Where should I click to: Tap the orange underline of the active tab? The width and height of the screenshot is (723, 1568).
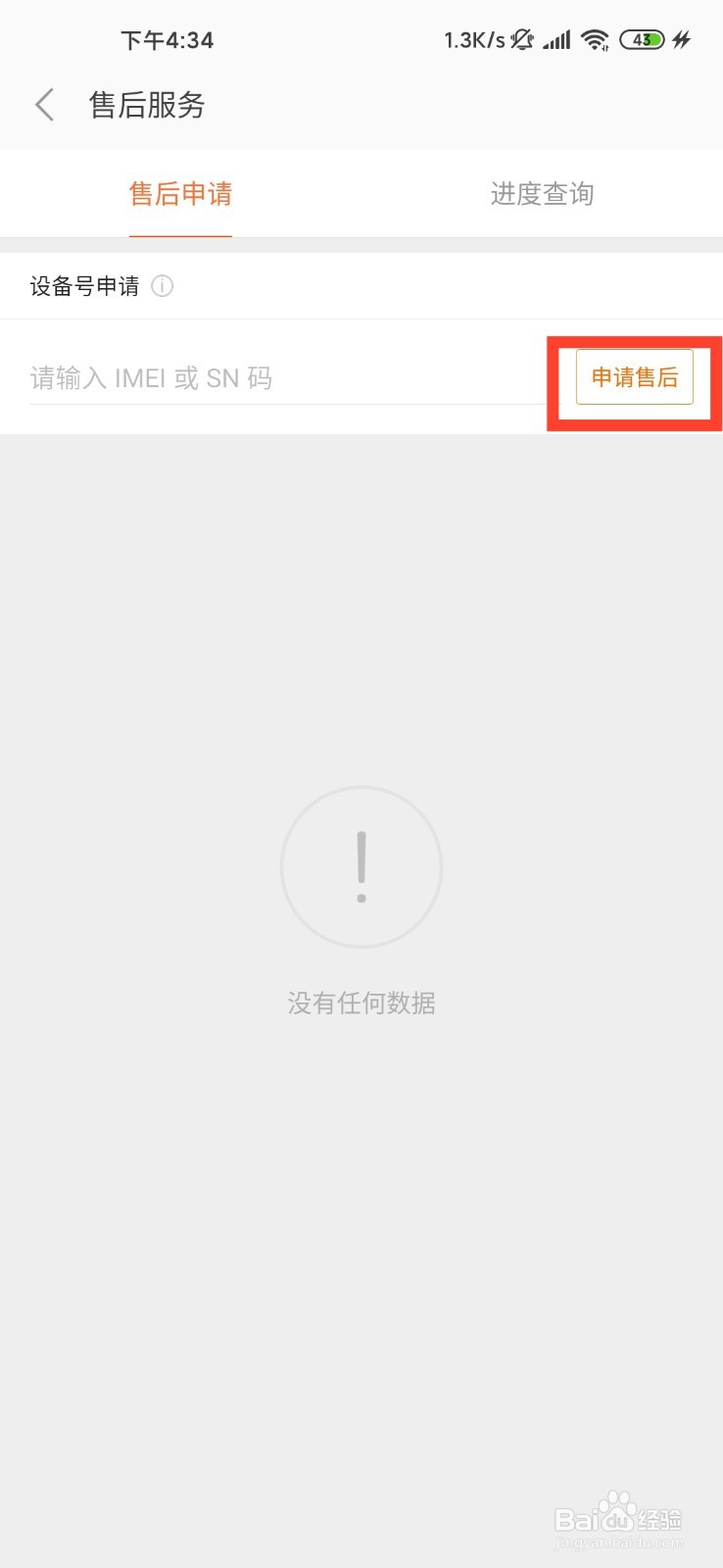(x=180, y=233)
